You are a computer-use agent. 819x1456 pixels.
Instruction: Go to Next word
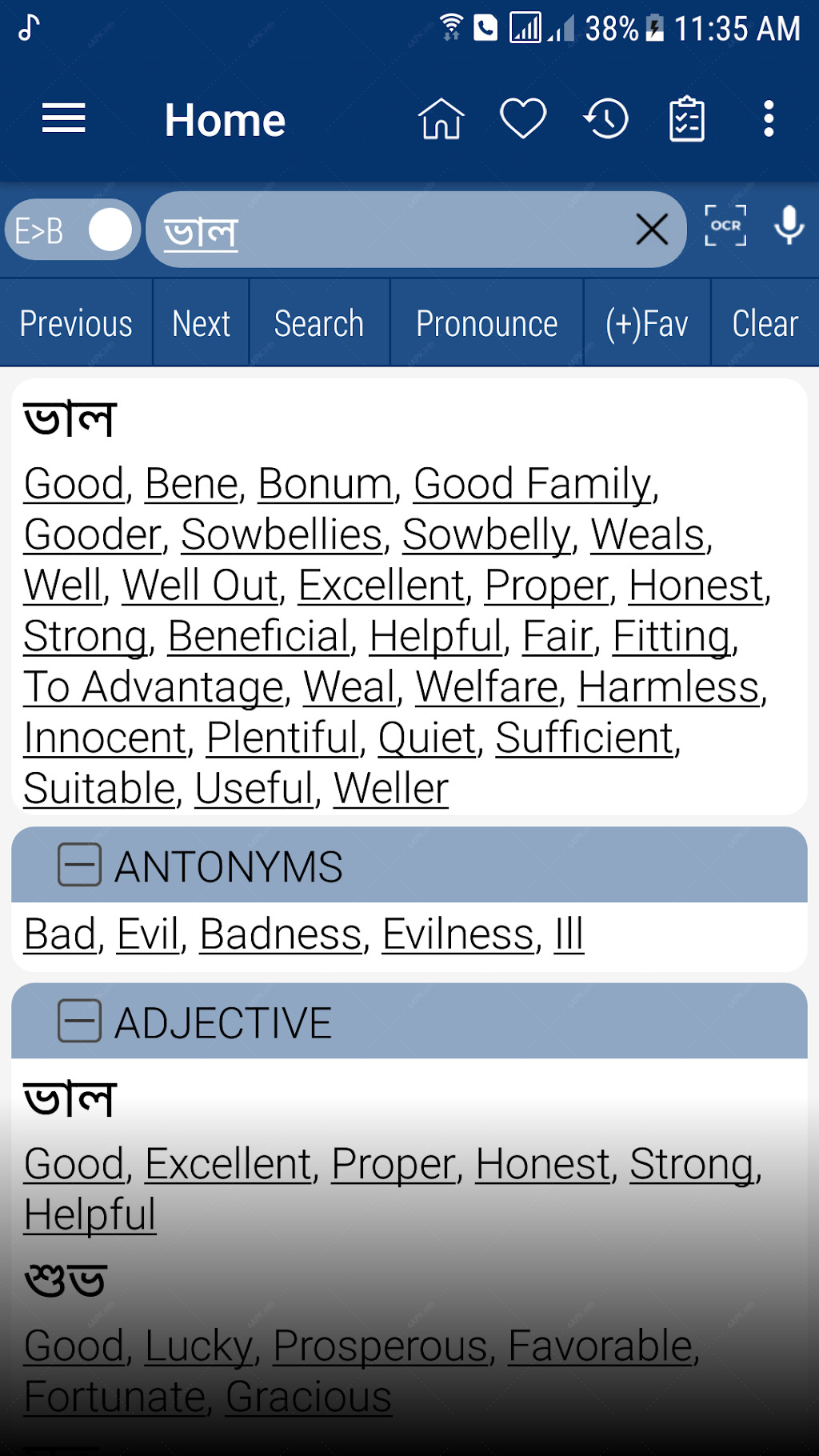201,323
